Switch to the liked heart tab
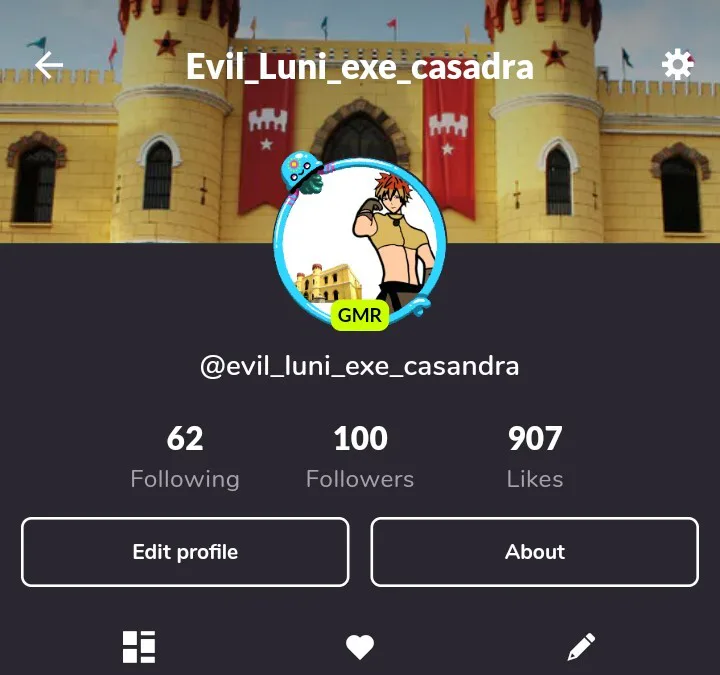 click(360, 648)
